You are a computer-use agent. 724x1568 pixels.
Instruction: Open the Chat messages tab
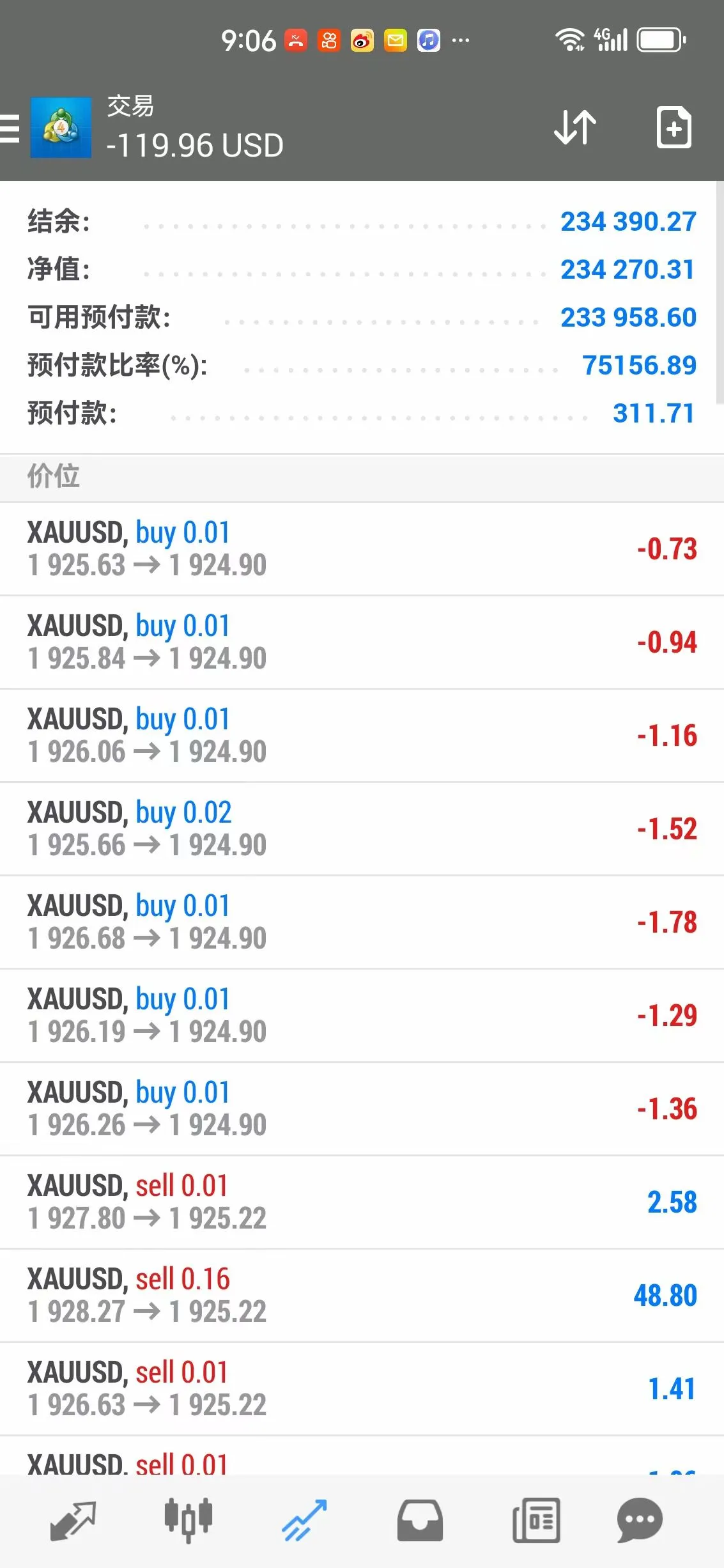pos(640,1521)
